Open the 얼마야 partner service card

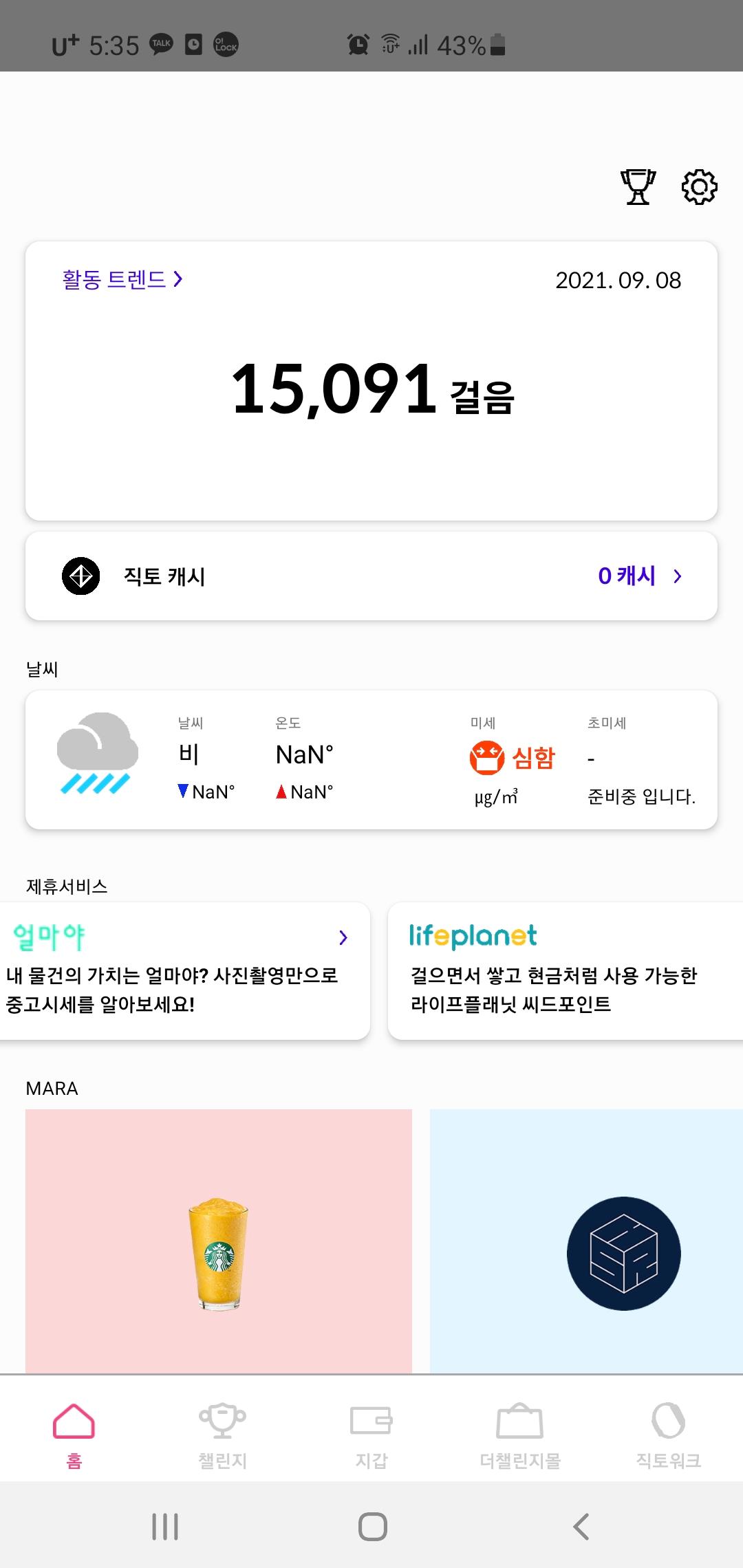[x=184, y=970]
